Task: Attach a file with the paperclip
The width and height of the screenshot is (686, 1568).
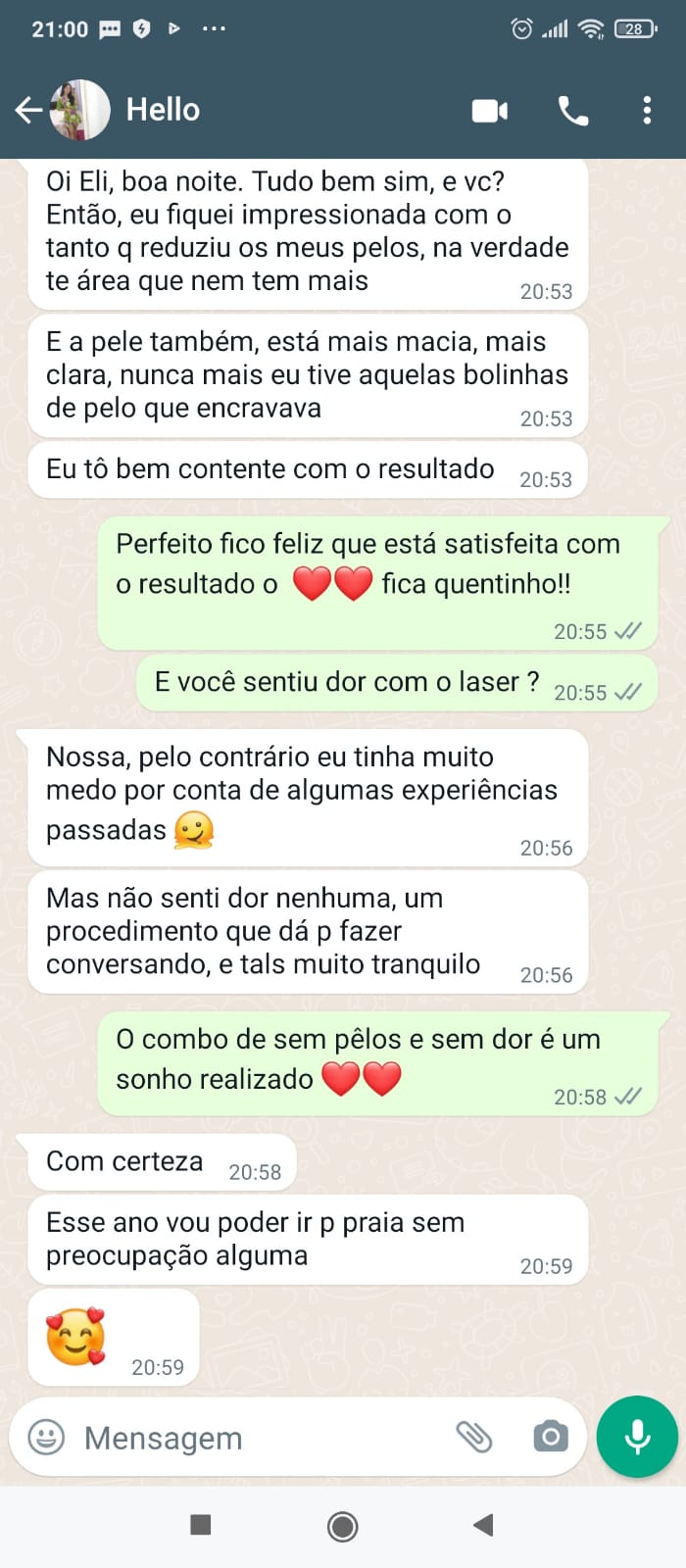Action: tap(474, 1438)
